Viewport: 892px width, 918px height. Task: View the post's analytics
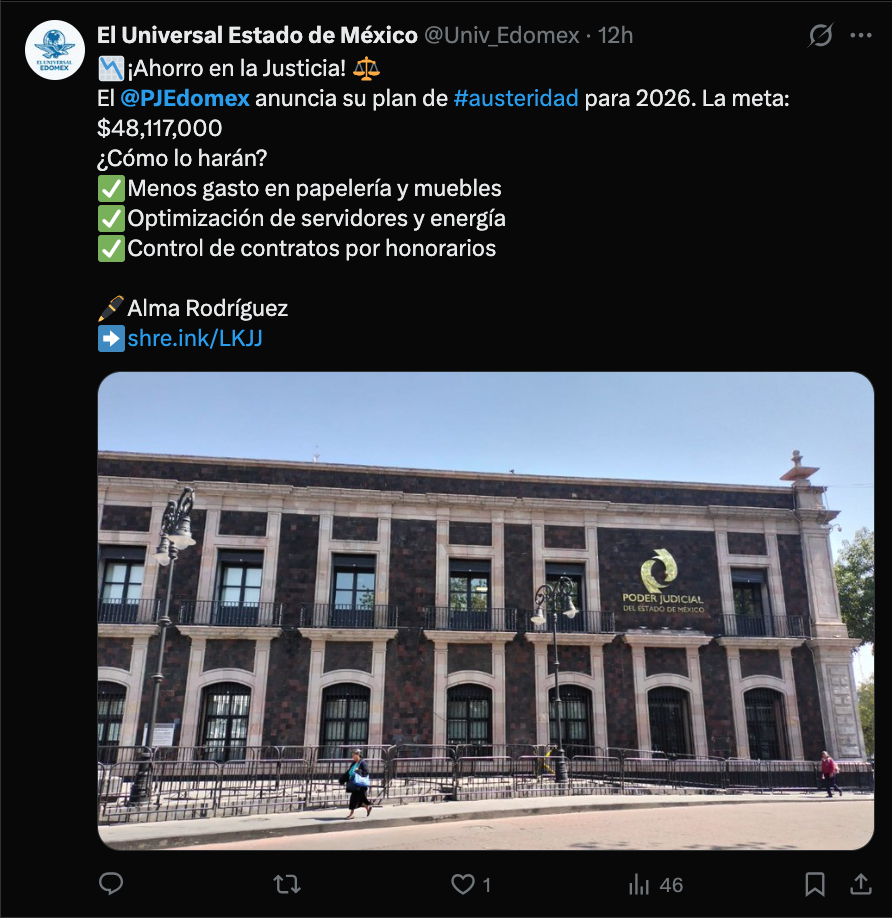(x=640, y=884)
